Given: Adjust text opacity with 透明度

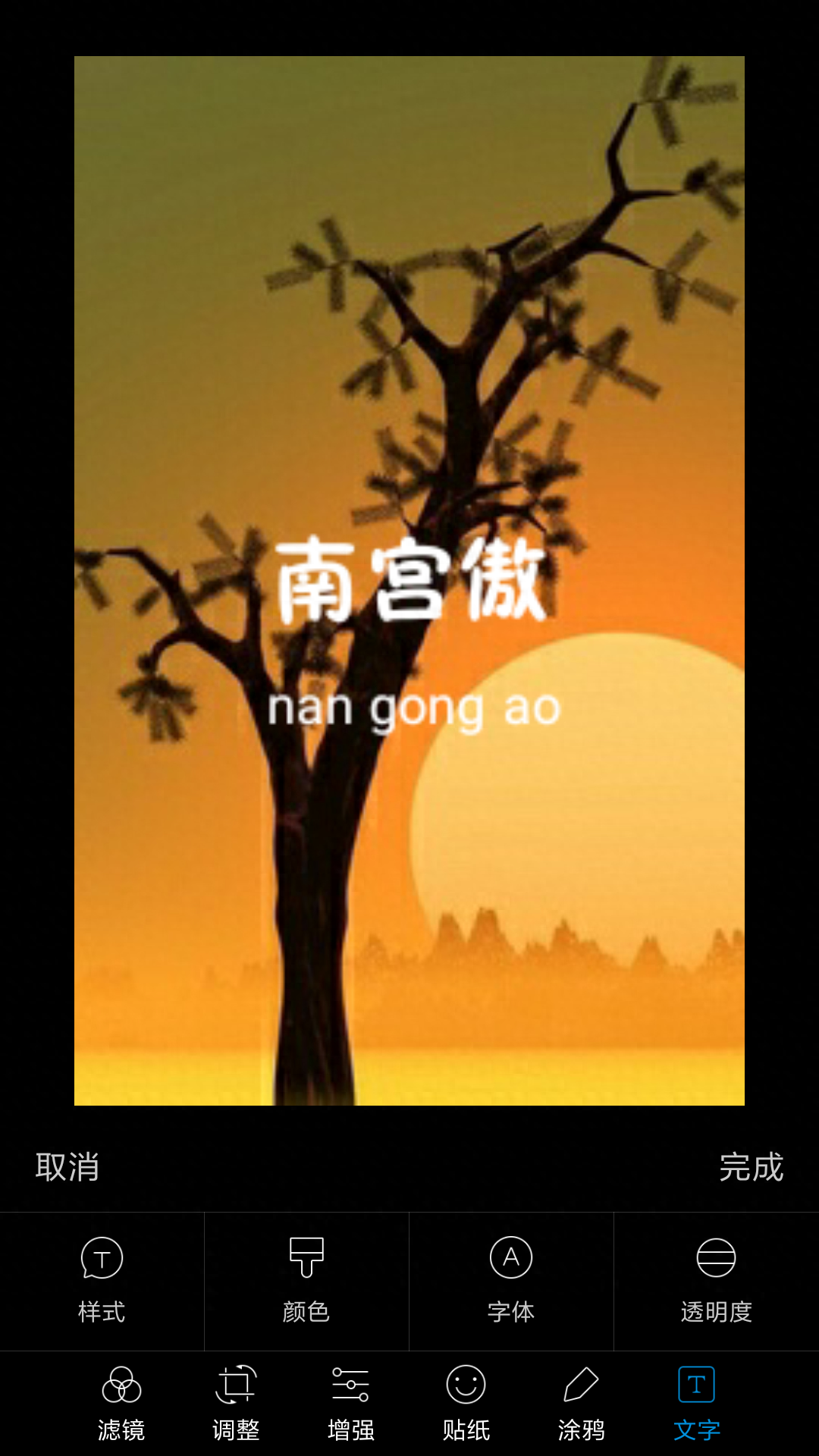Looking at the screenshot, I should 716,1280.
